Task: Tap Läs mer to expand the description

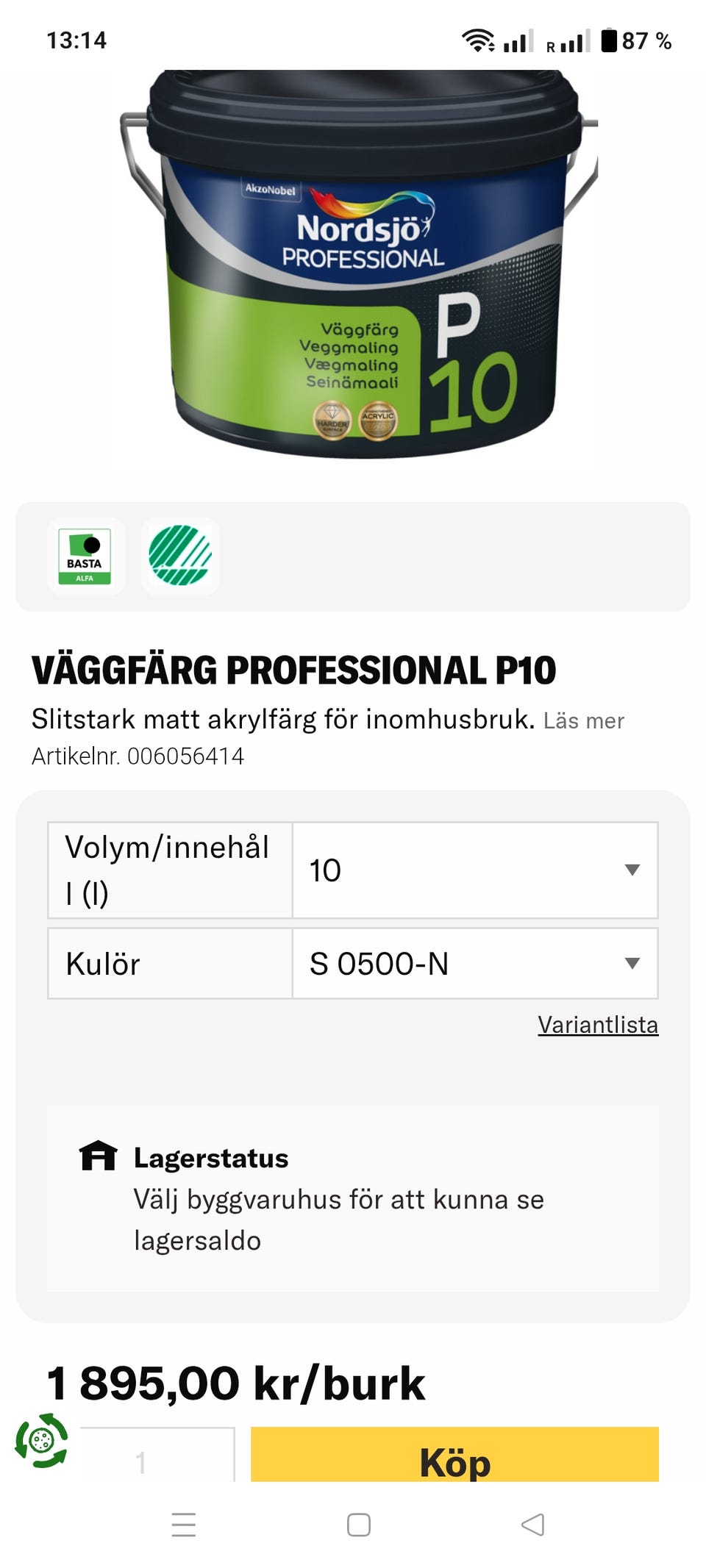Action: 583,721
